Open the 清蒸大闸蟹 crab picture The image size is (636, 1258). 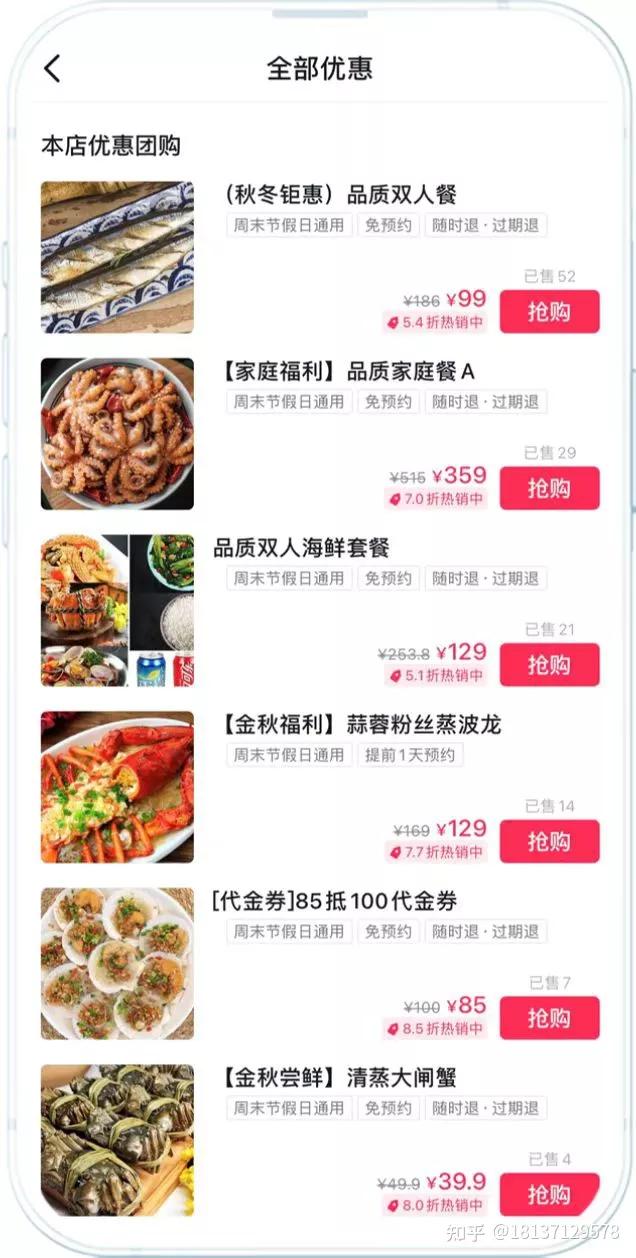pyautogui.click(x=117, y=1140)
